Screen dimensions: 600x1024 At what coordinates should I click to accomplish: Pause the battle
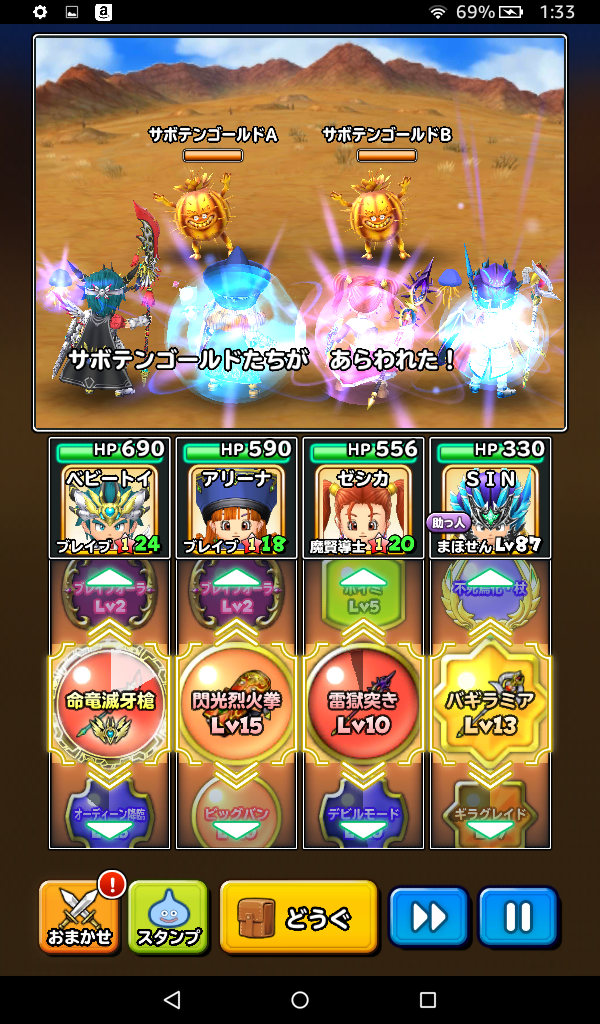pos(517,917)
